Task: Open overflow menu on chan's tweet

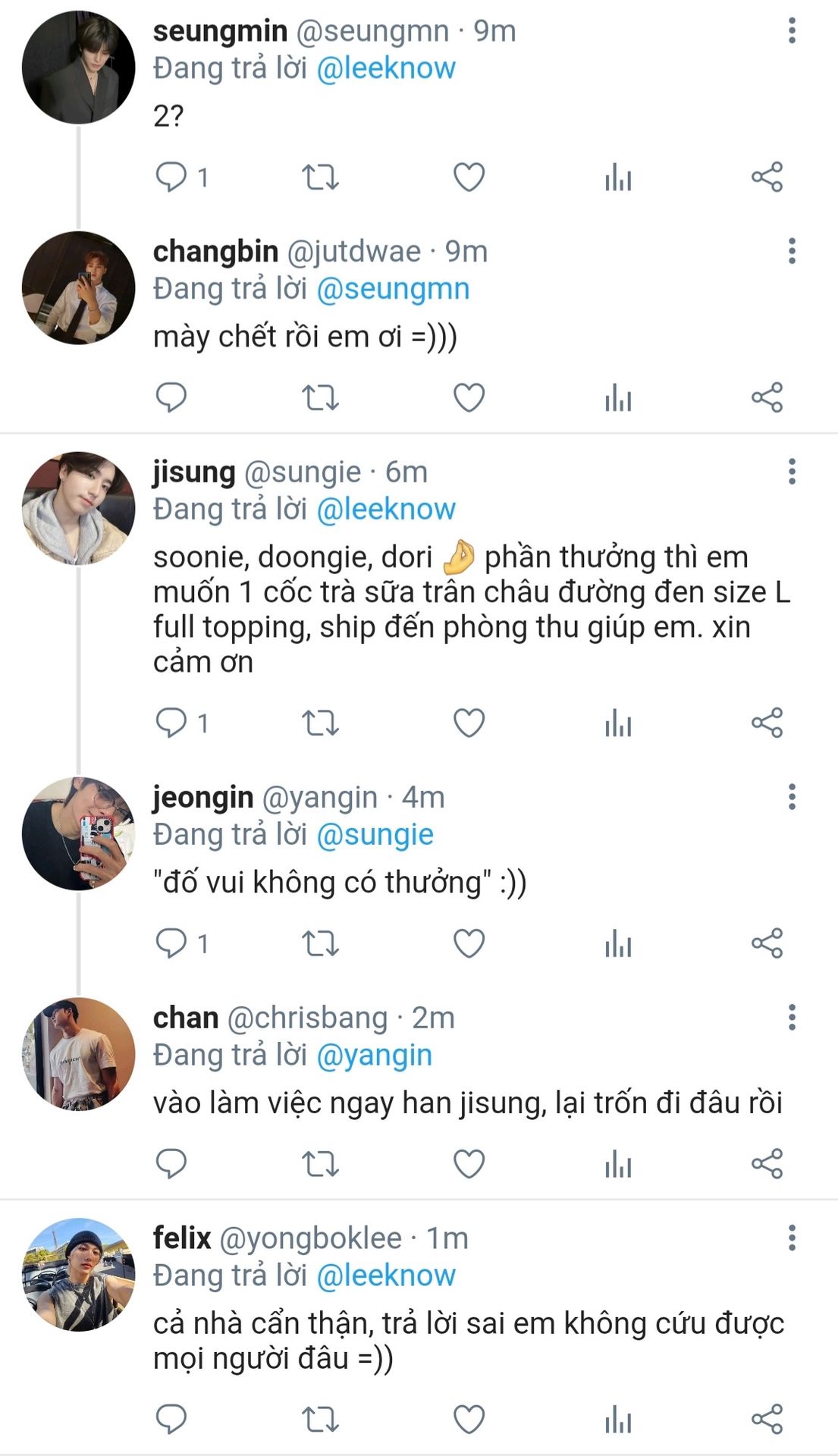Action: (792, 1018)
